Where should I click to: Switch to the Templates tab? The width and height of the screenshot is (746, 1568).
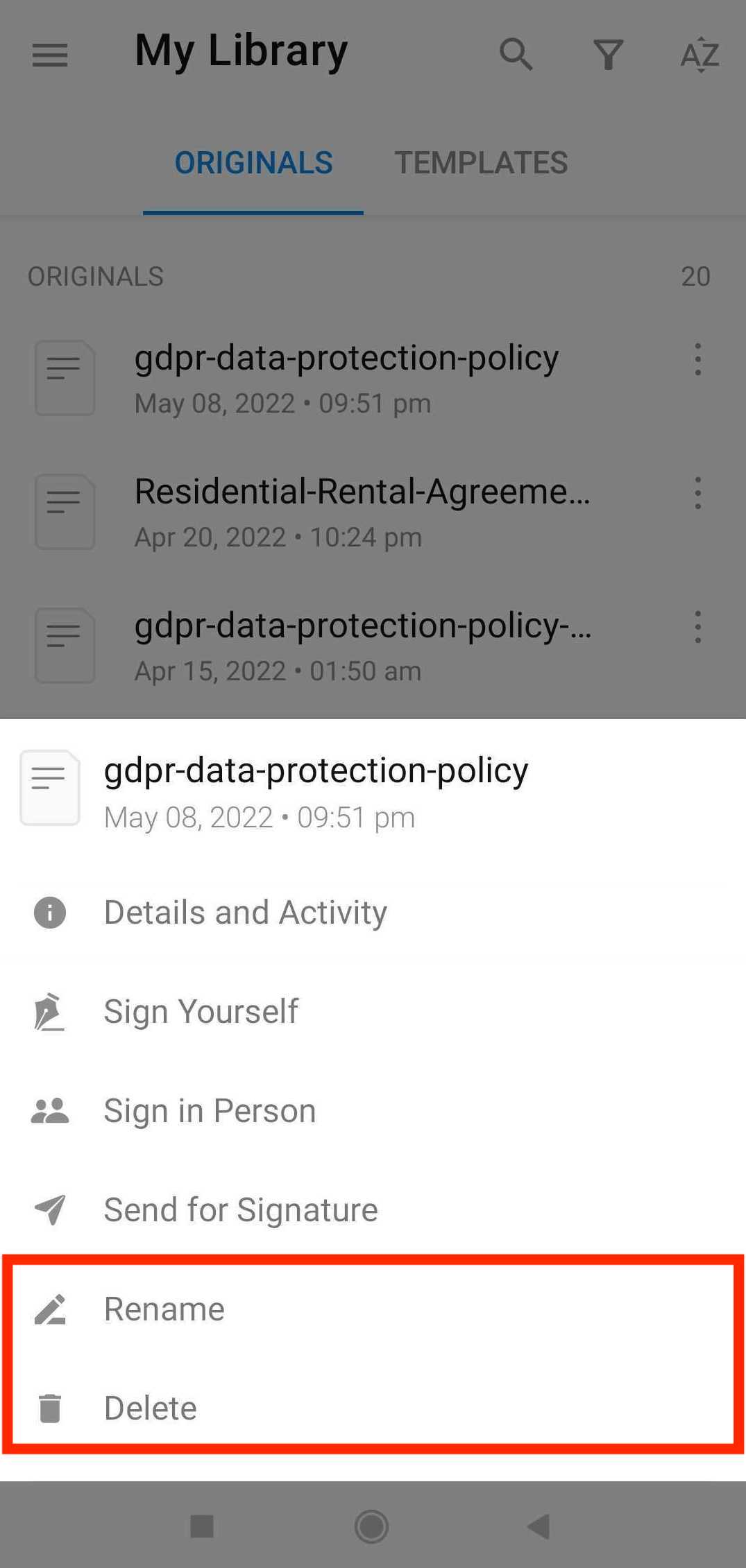[481, 163]
